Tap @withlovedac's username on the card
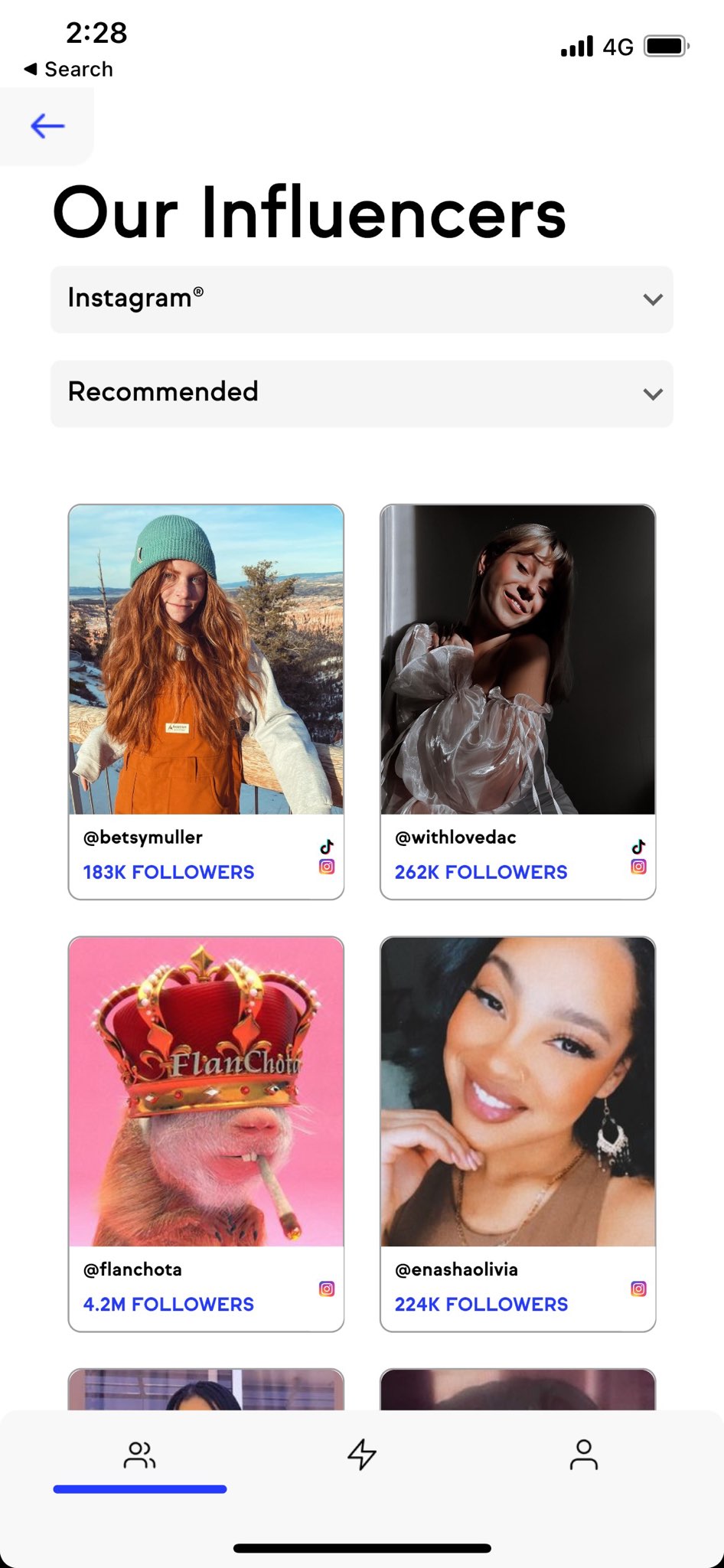 coord(455,837)
